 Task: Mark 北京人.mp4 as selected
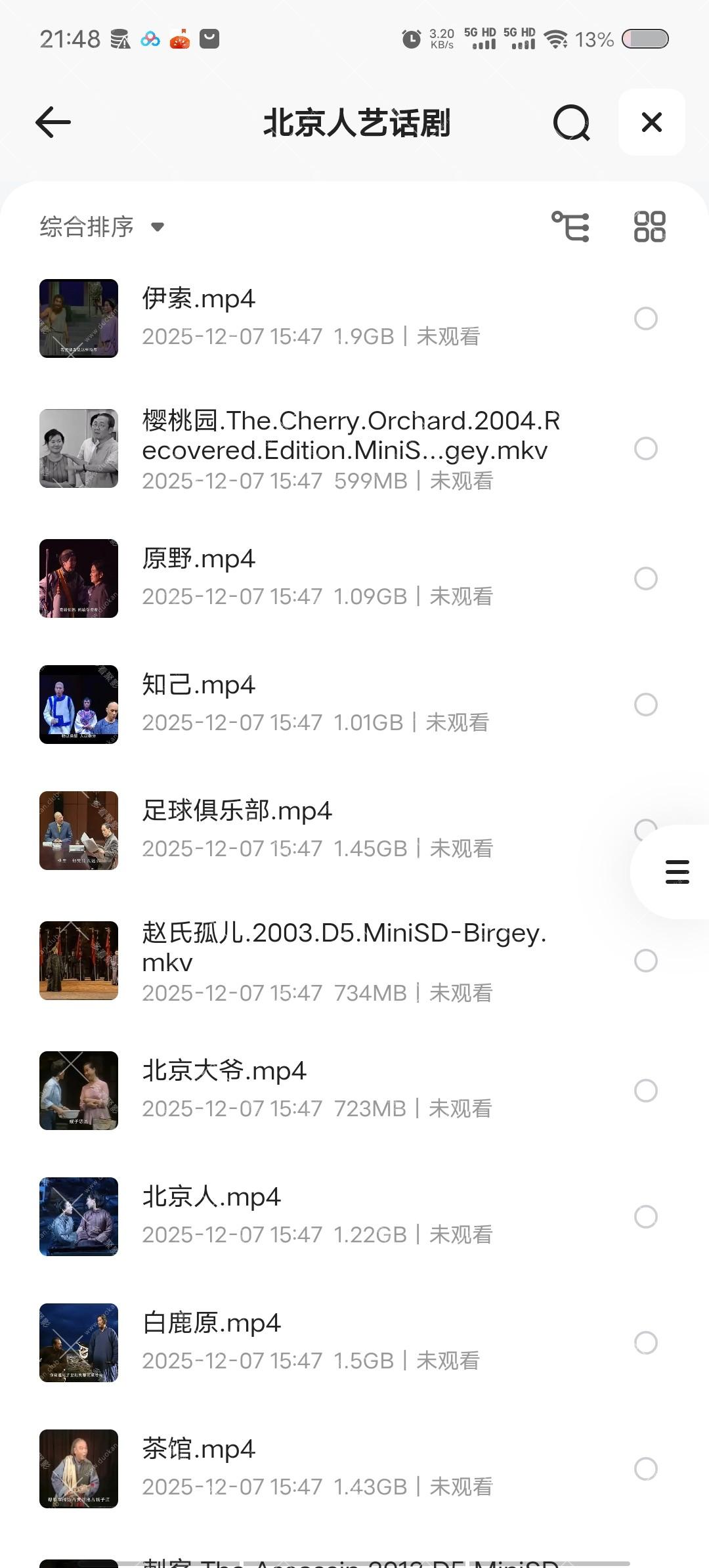tap(646, 1217)
